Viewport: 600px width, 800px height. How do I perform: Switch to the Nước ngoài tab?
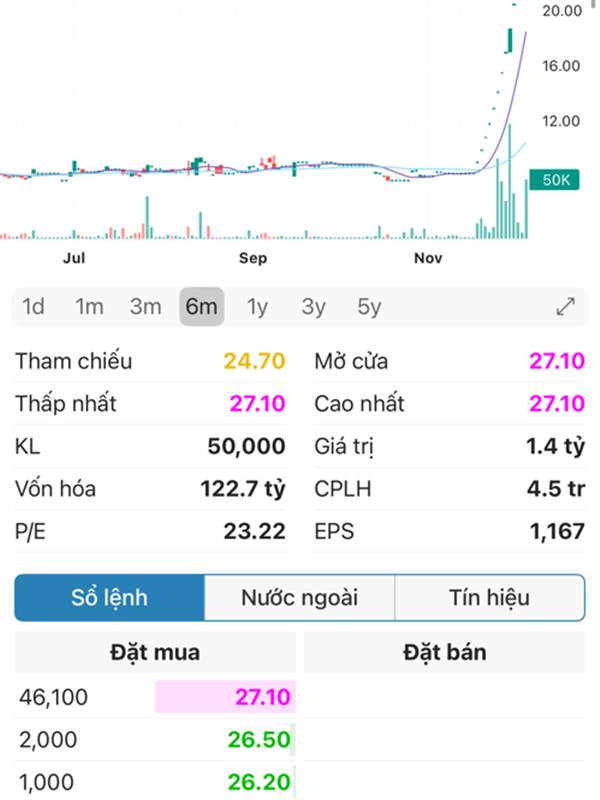click(299, 598)
